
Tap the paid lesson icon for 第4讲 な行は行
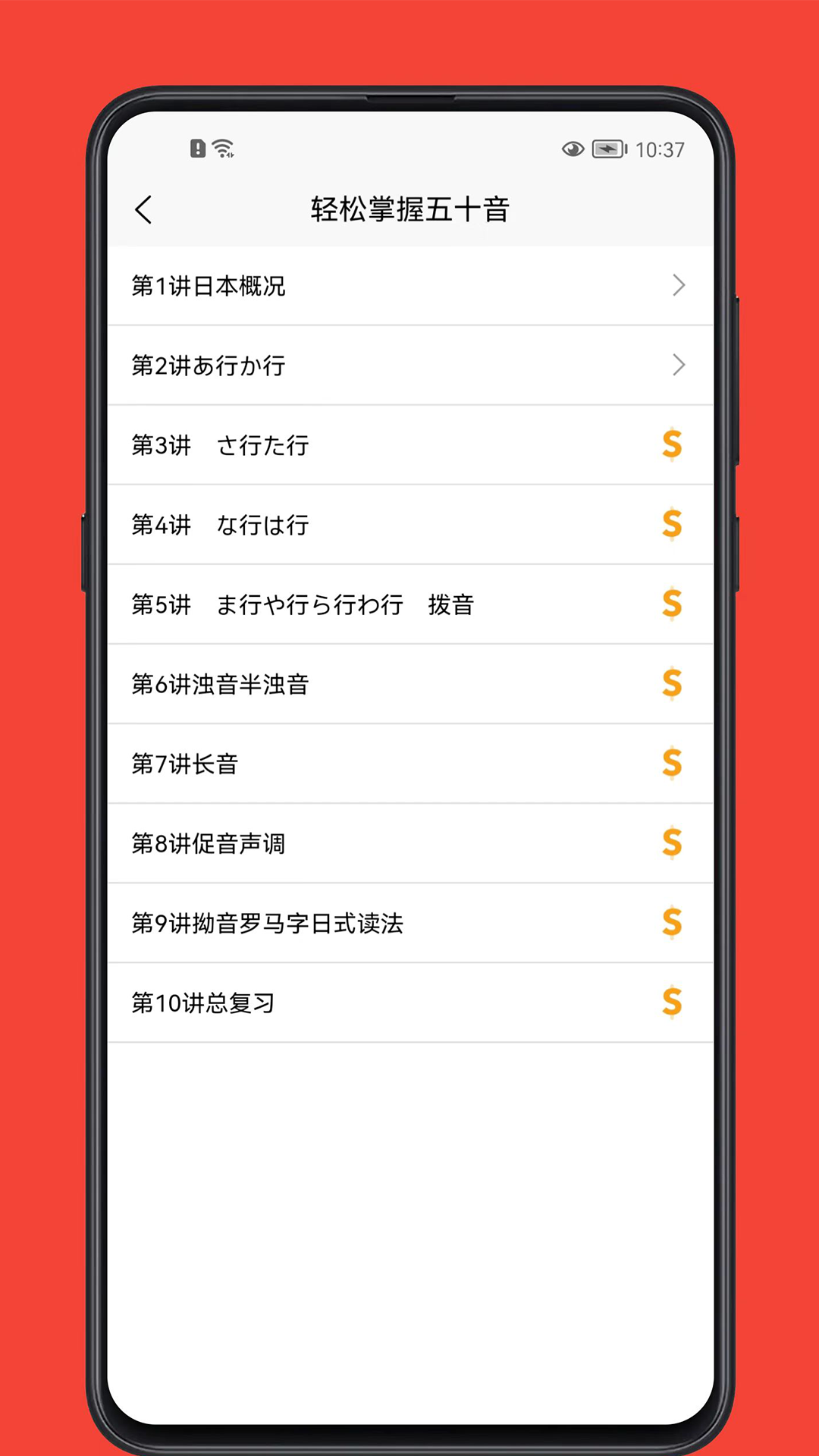click(x=672, y=525)
